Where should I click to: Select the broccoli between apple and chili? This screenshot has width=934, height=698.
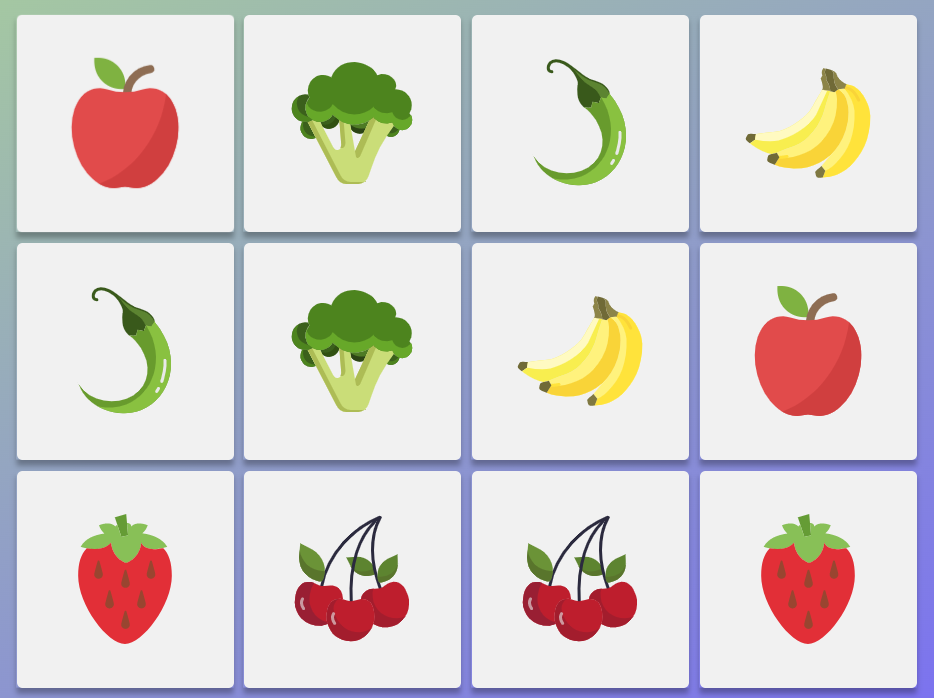352,123
